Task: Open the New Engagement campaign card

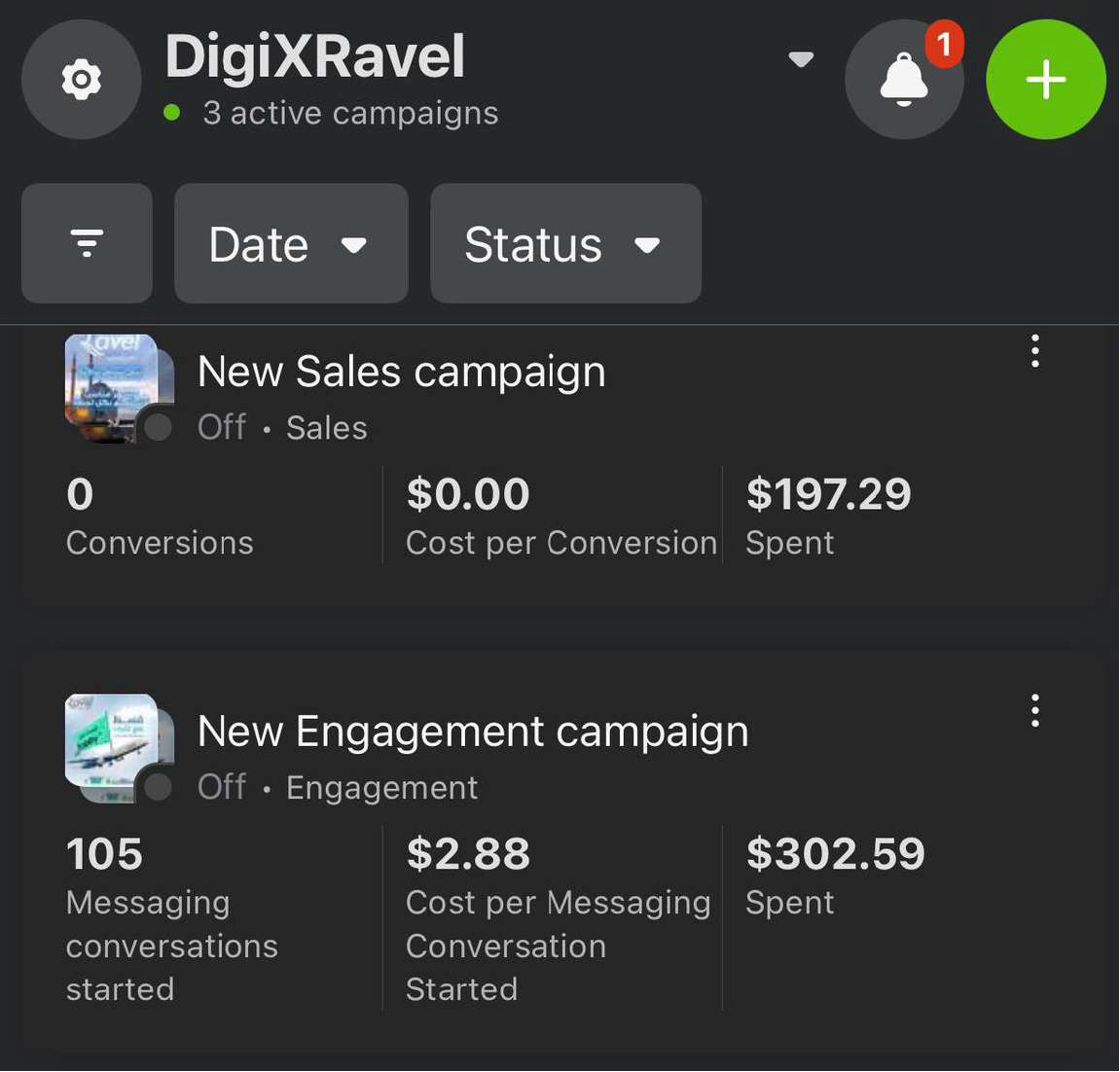Action: tap(473, 733)
